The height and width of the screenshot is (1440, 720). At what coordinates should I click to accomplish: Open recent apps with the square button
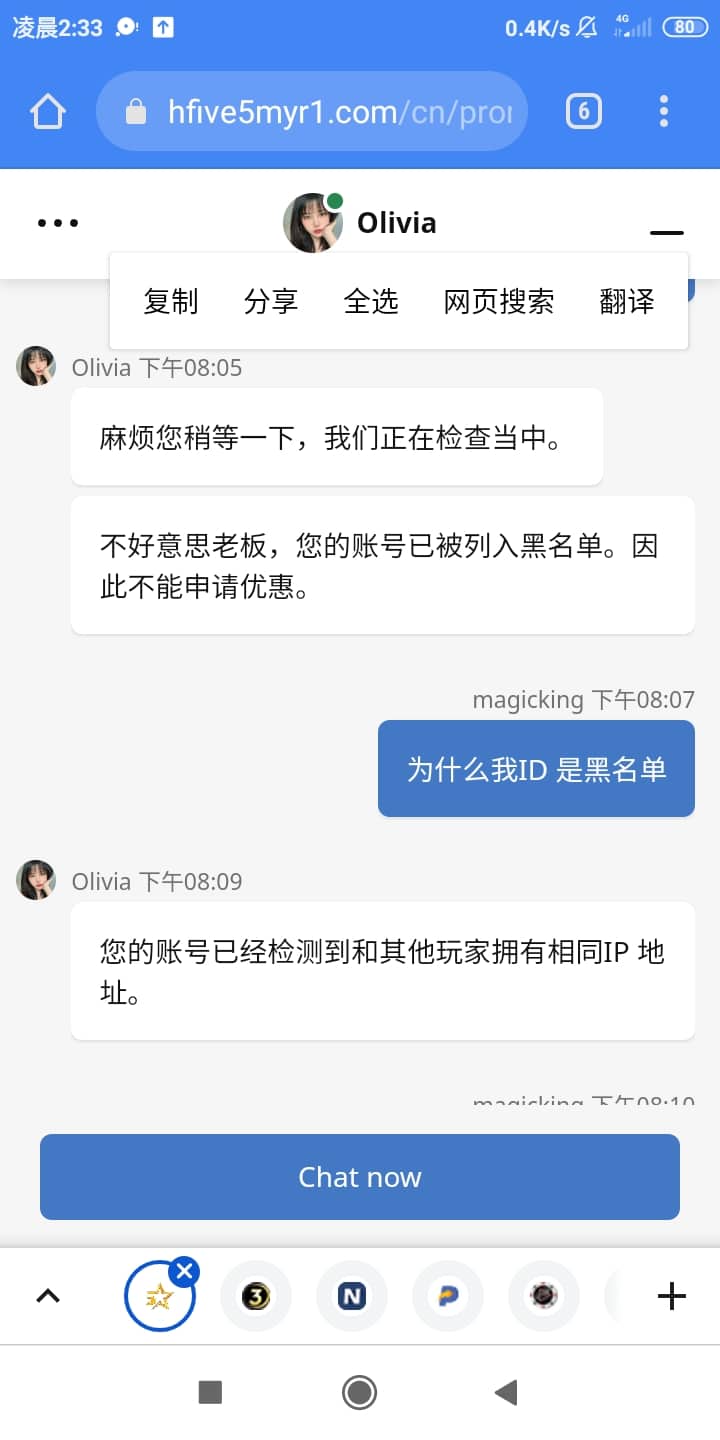pyautogui.click(x=210, y=1391)
